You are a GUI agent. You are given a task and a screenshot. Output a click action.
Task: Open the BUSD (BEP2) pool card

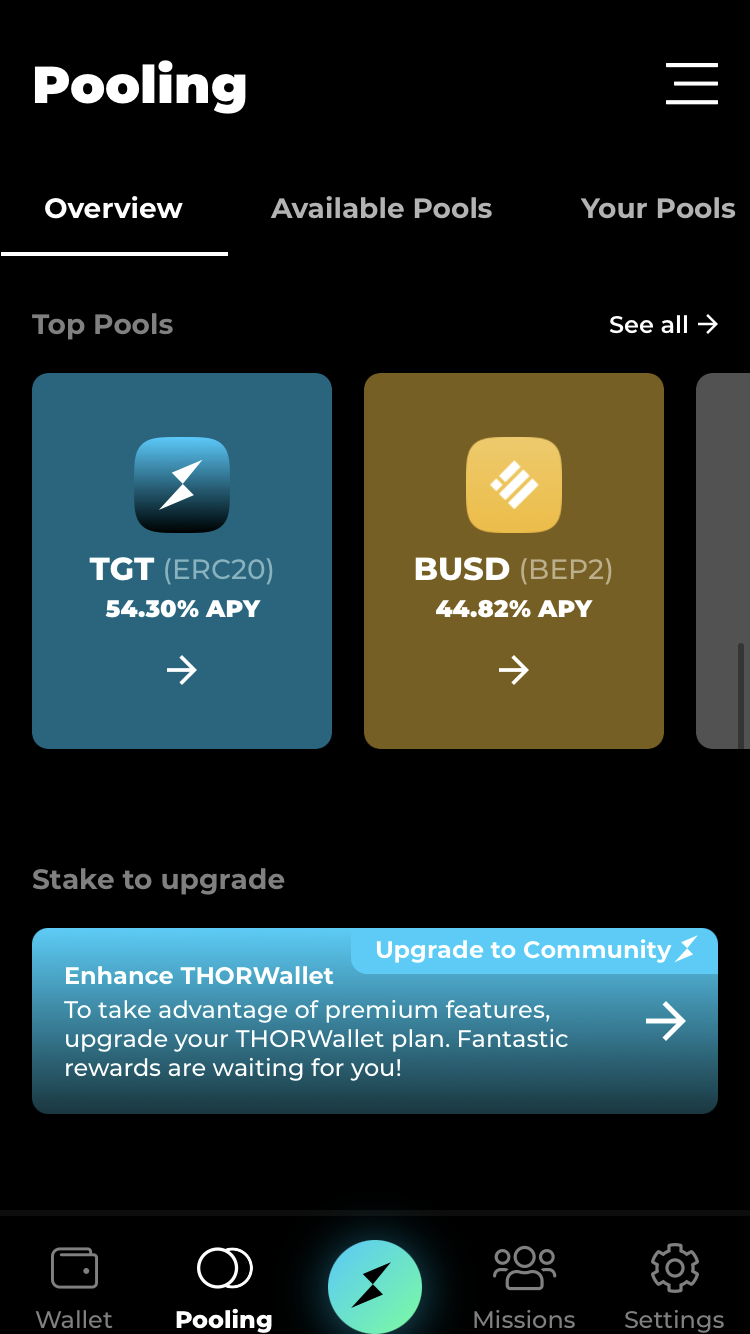[513, 560]
